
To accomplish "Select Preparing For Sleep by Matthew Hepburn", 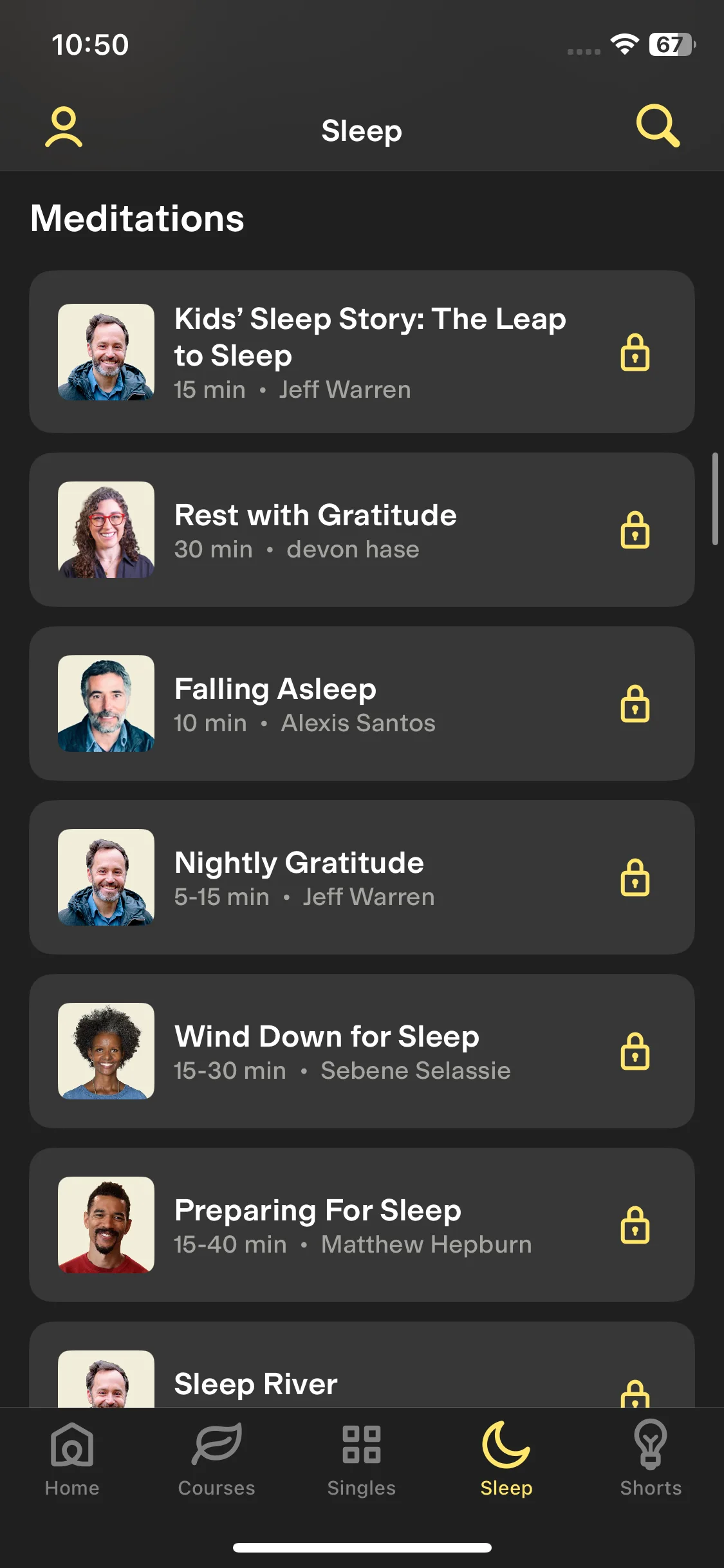I will point(362,1225).
